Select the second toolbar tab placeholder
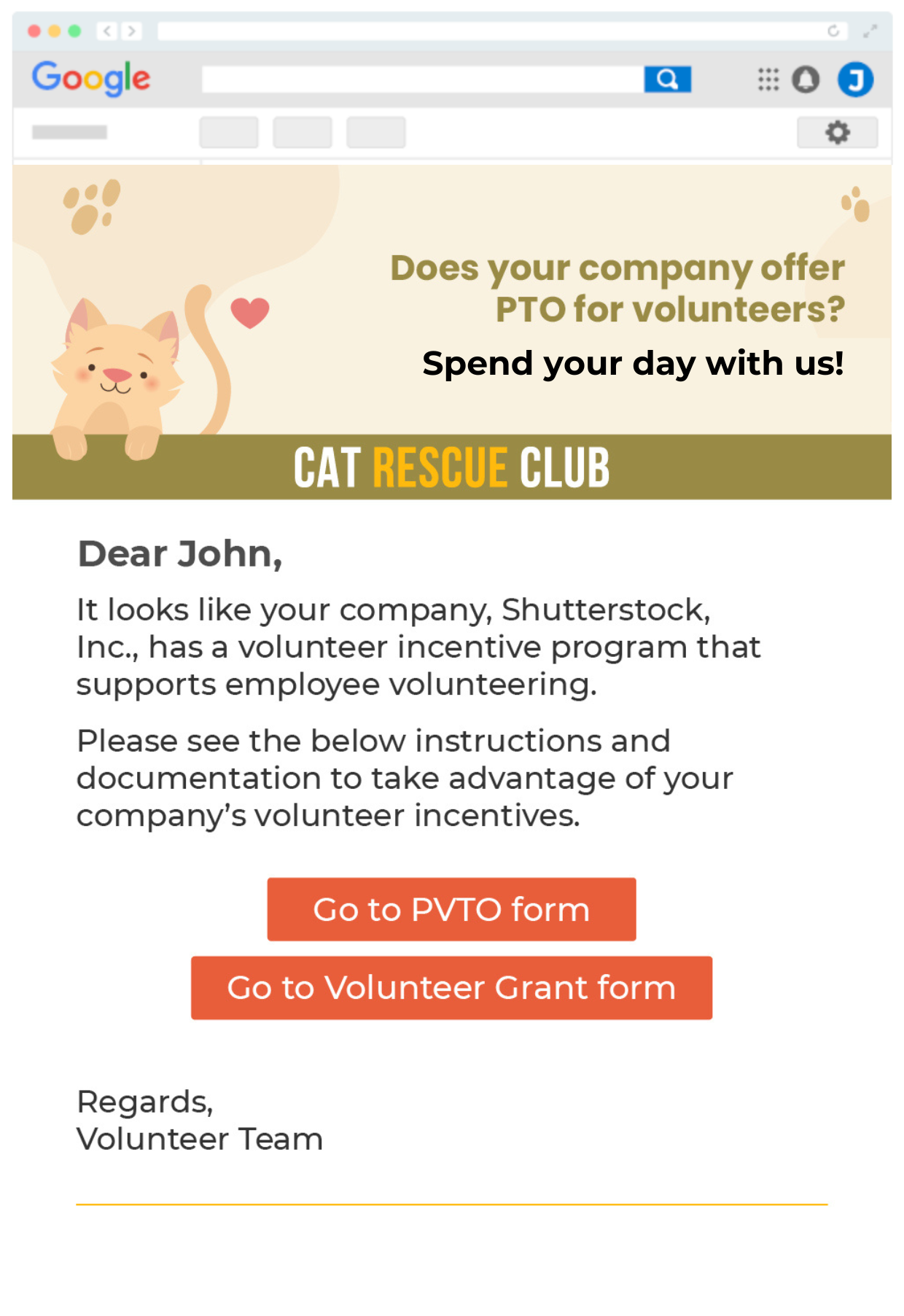 pyautogui.click(x=302, y=133)
